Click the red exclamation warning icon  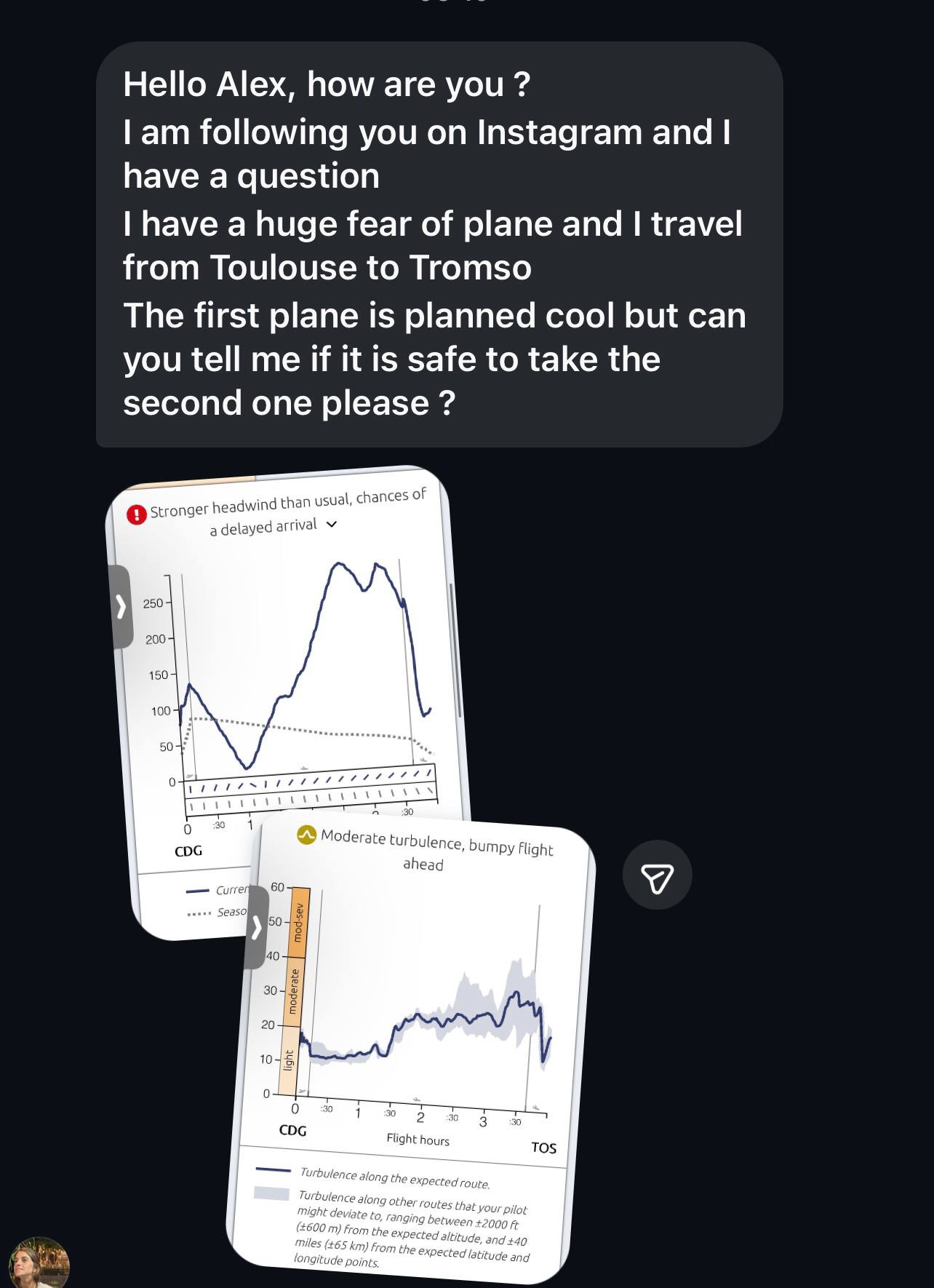pyautogui.click(x=135, y=512)
